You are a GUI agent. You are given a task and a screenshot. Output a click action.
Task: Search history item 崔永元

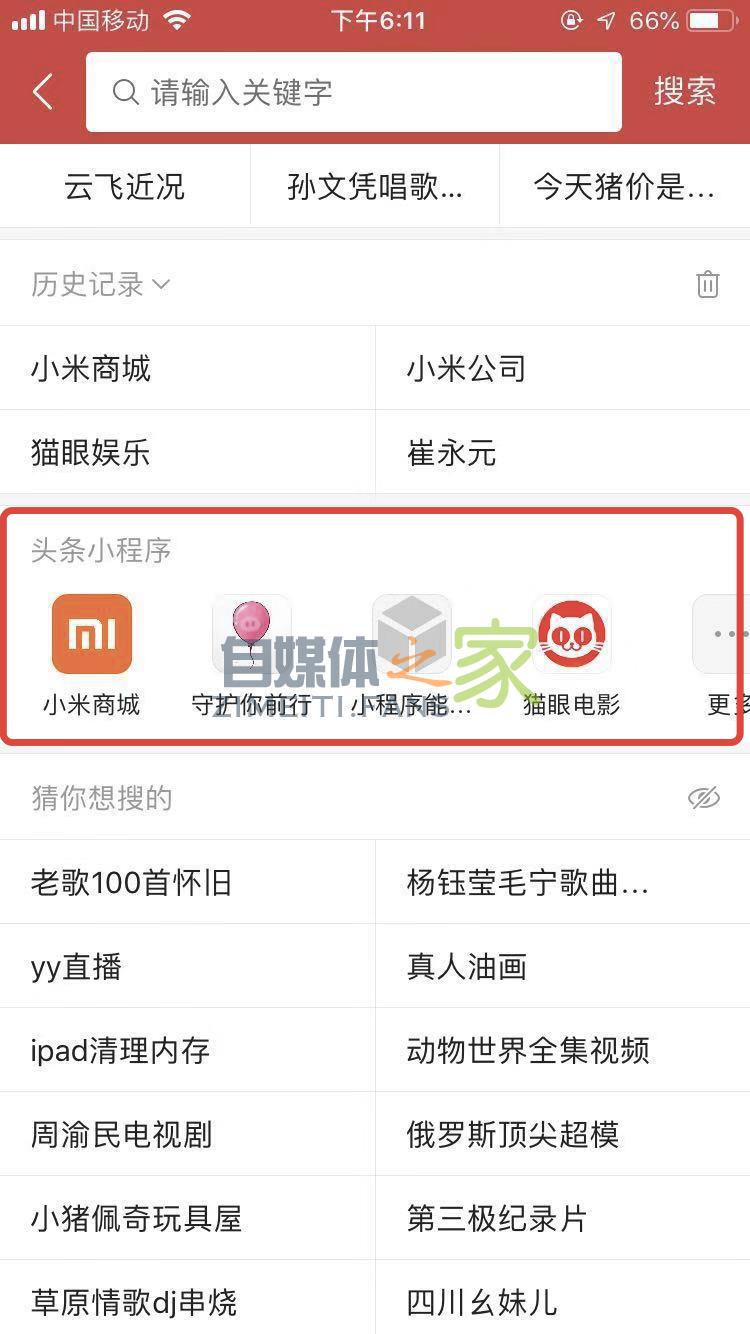tap(452, 453)
